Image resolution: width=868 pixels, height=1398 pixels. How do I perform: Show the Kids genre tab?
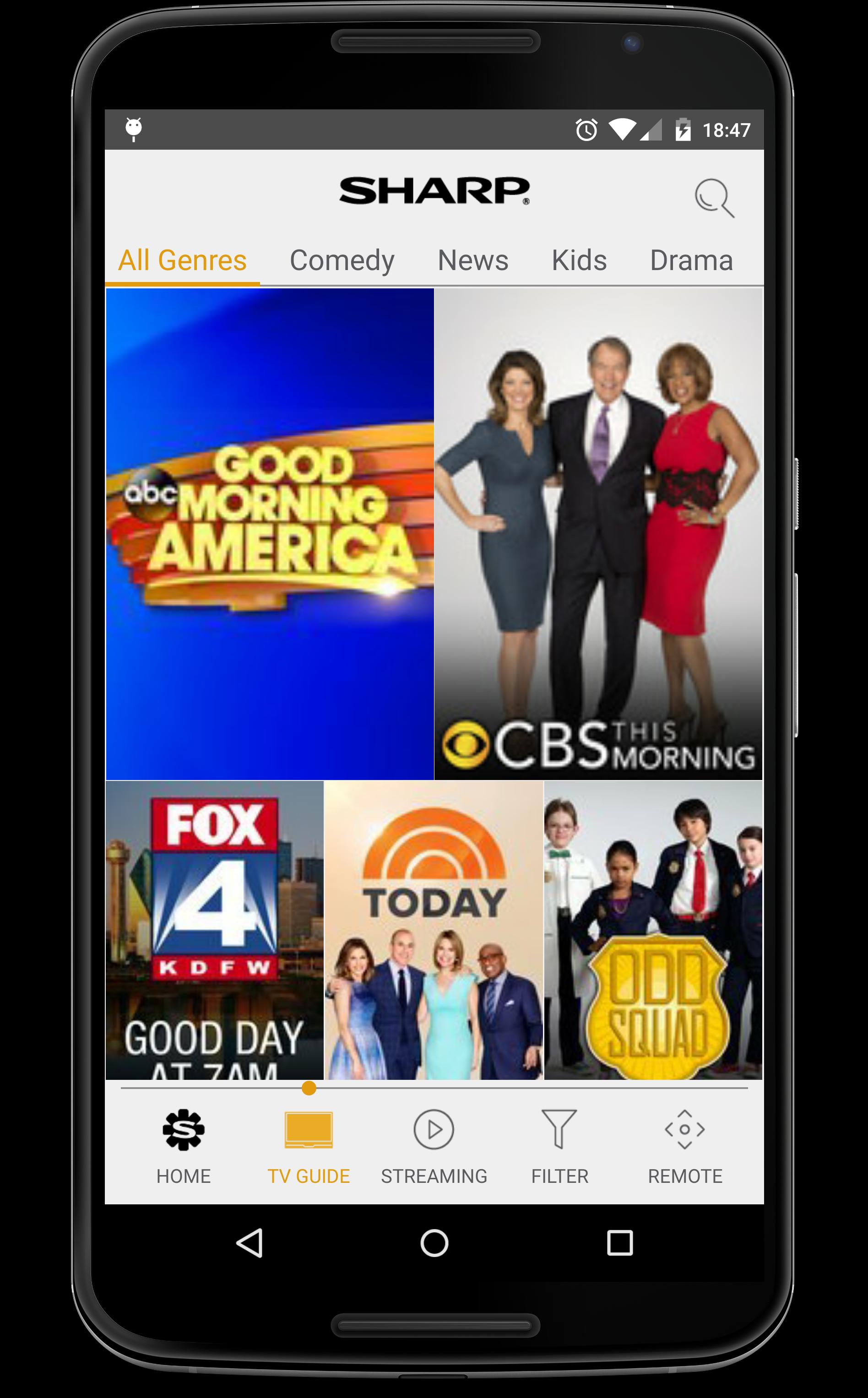click(579, 260)
